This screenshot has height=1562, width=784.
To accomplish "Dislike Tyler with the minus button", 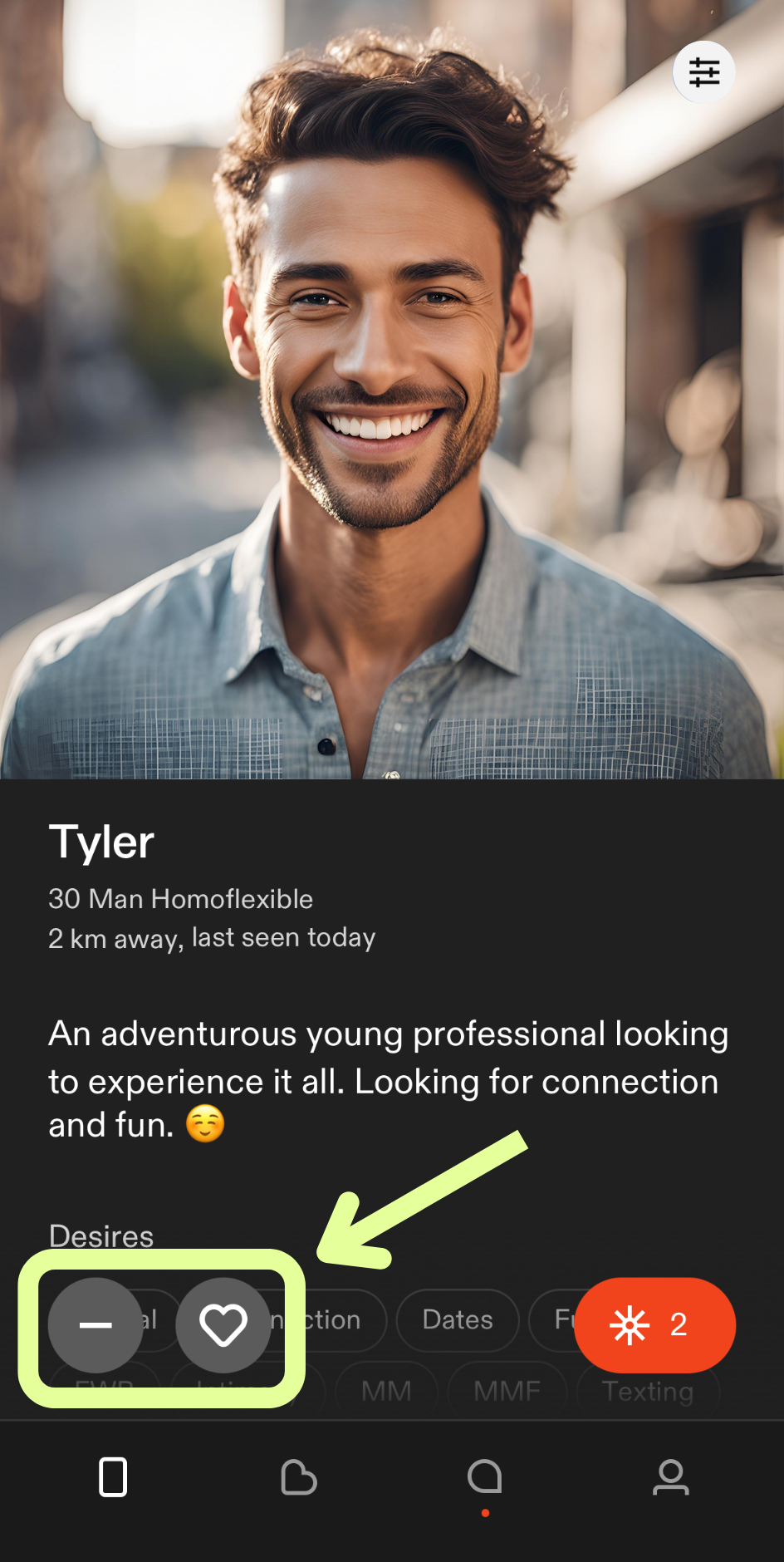I will click(x=96, y=1324).
